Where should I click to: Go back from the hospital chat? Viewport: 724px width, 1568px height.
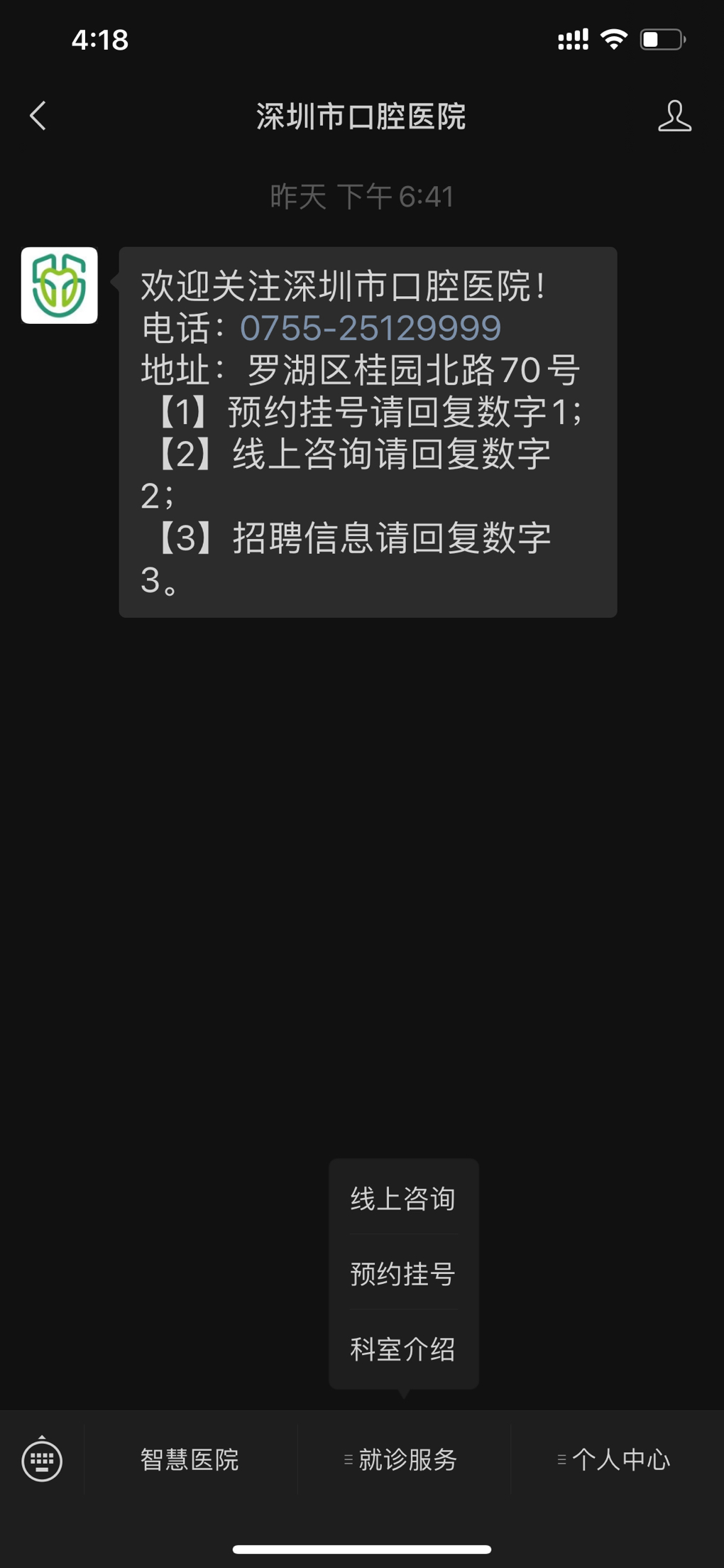[x=38, y=116]
